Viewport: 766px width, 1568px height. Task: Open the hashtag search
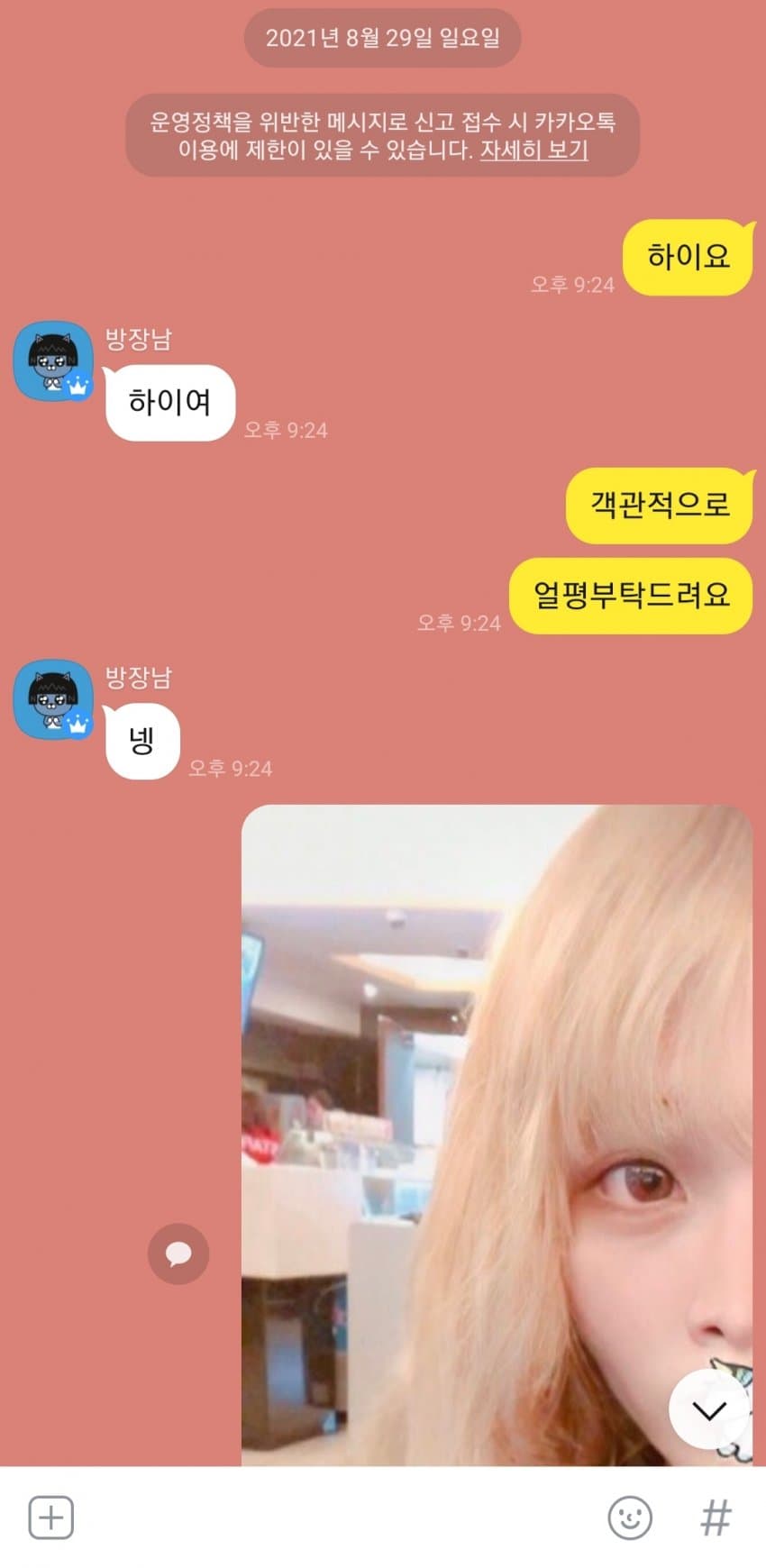716,1518
